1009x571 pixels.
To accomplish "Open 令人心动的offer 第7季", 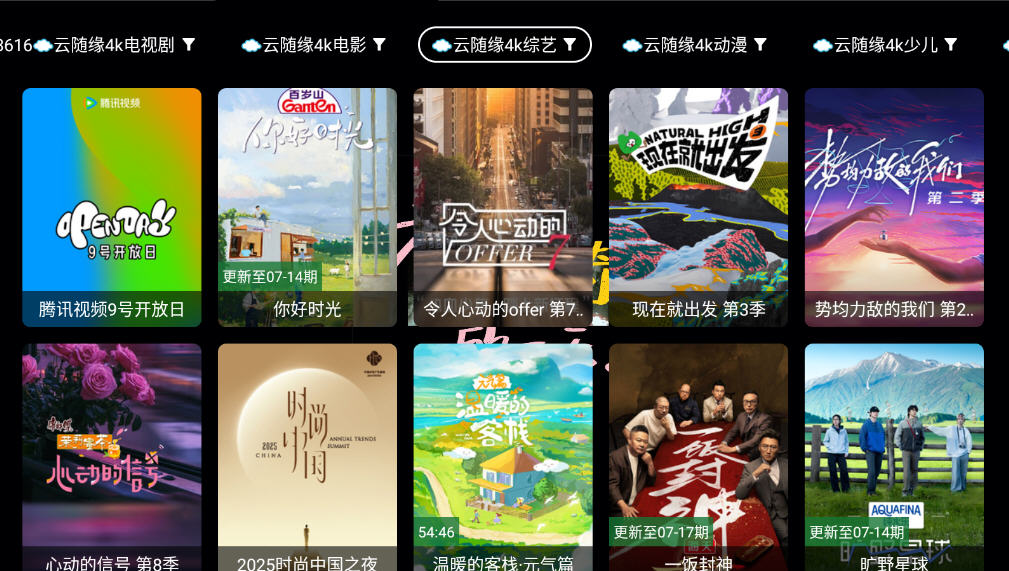I will (503, 207).
